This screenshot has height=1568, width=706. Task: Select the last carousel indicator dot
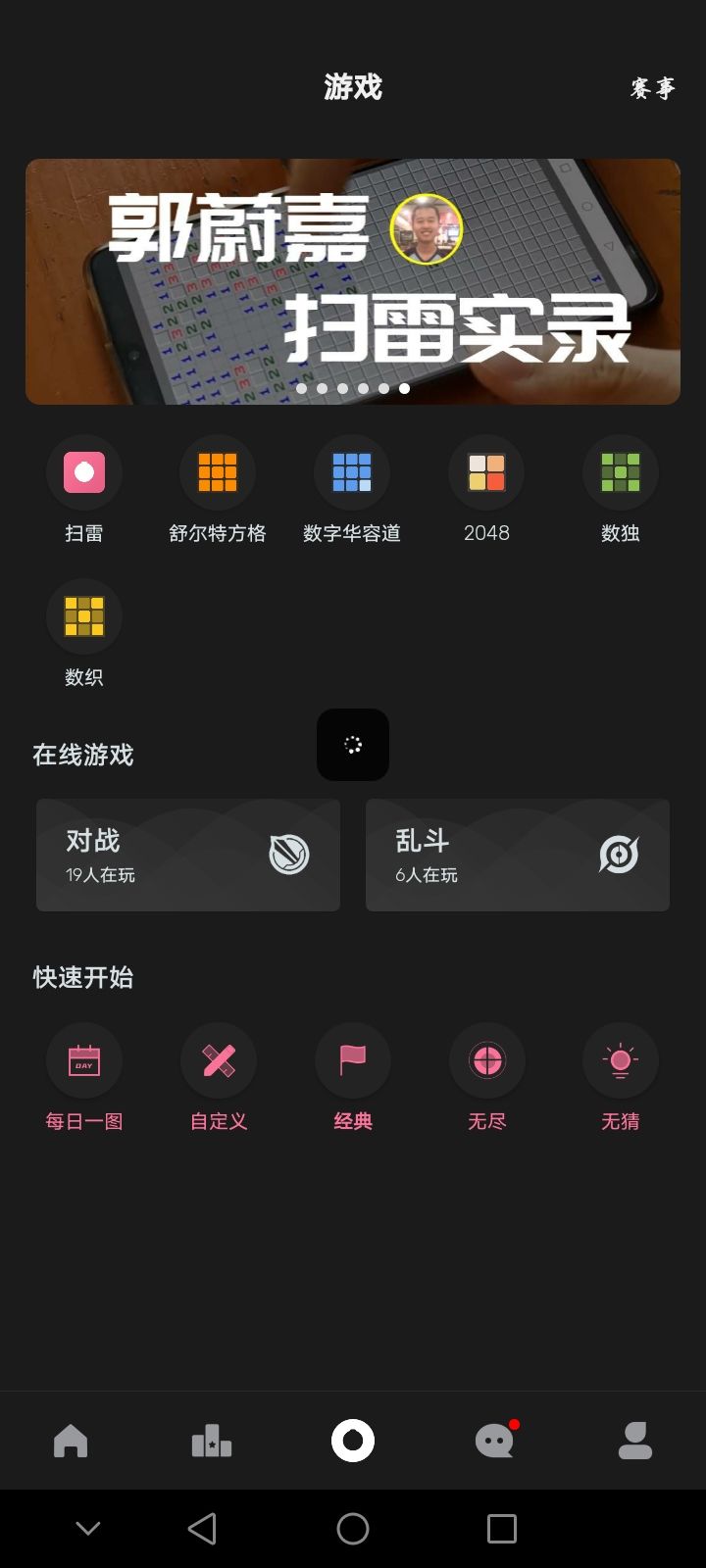pos(403,388)
